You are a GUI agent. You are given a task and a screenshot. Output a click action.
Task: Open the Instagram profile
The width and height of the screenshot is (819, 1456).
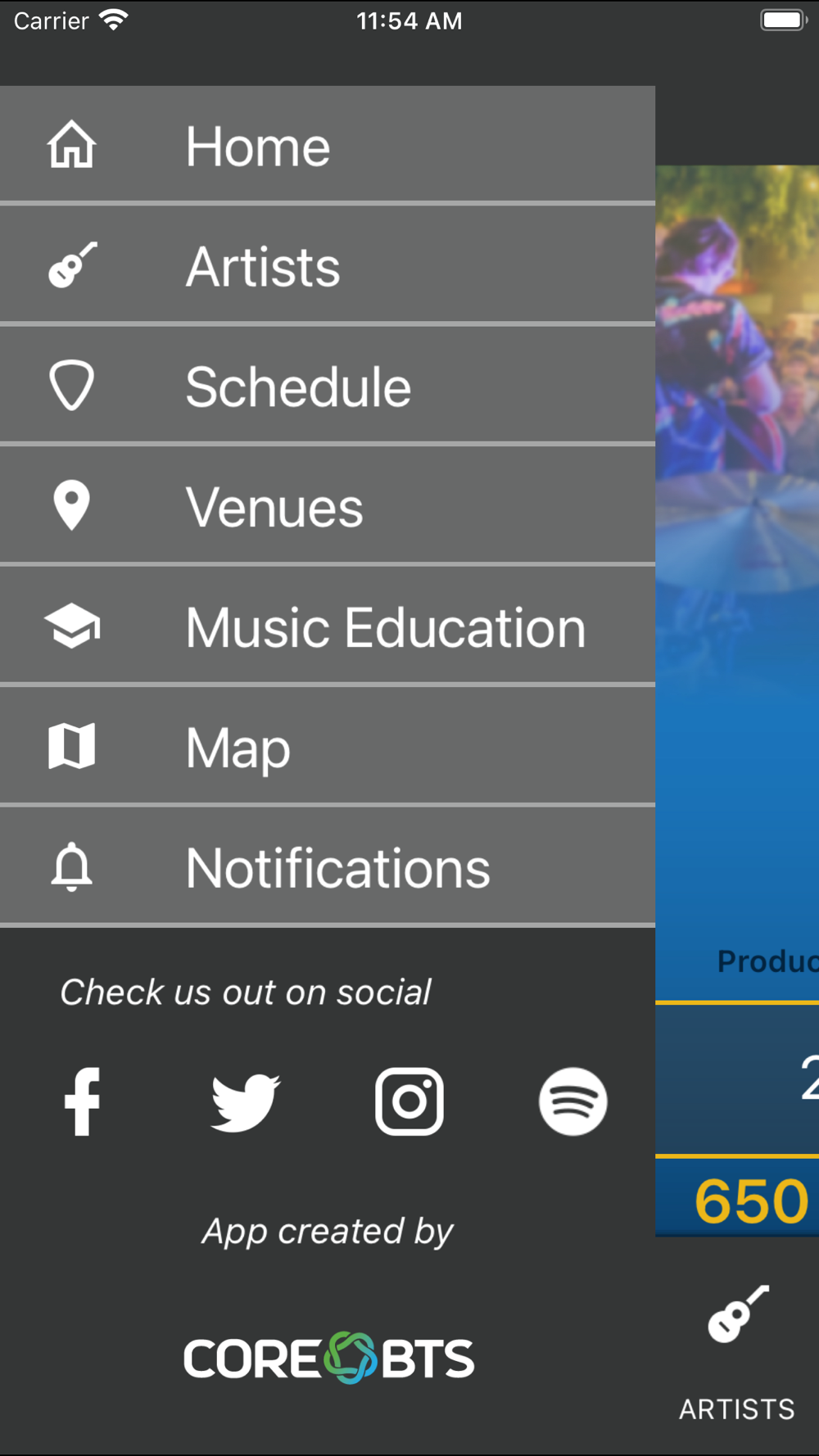tap(409, 1101)
